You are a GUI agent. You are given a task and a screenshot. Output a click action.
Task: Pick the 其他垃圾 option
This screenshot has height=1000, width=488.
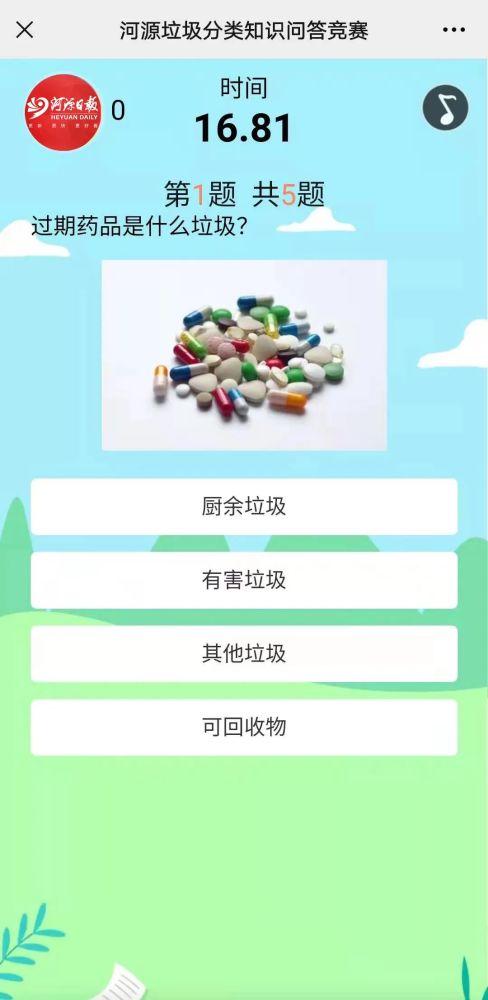point(244,654)
